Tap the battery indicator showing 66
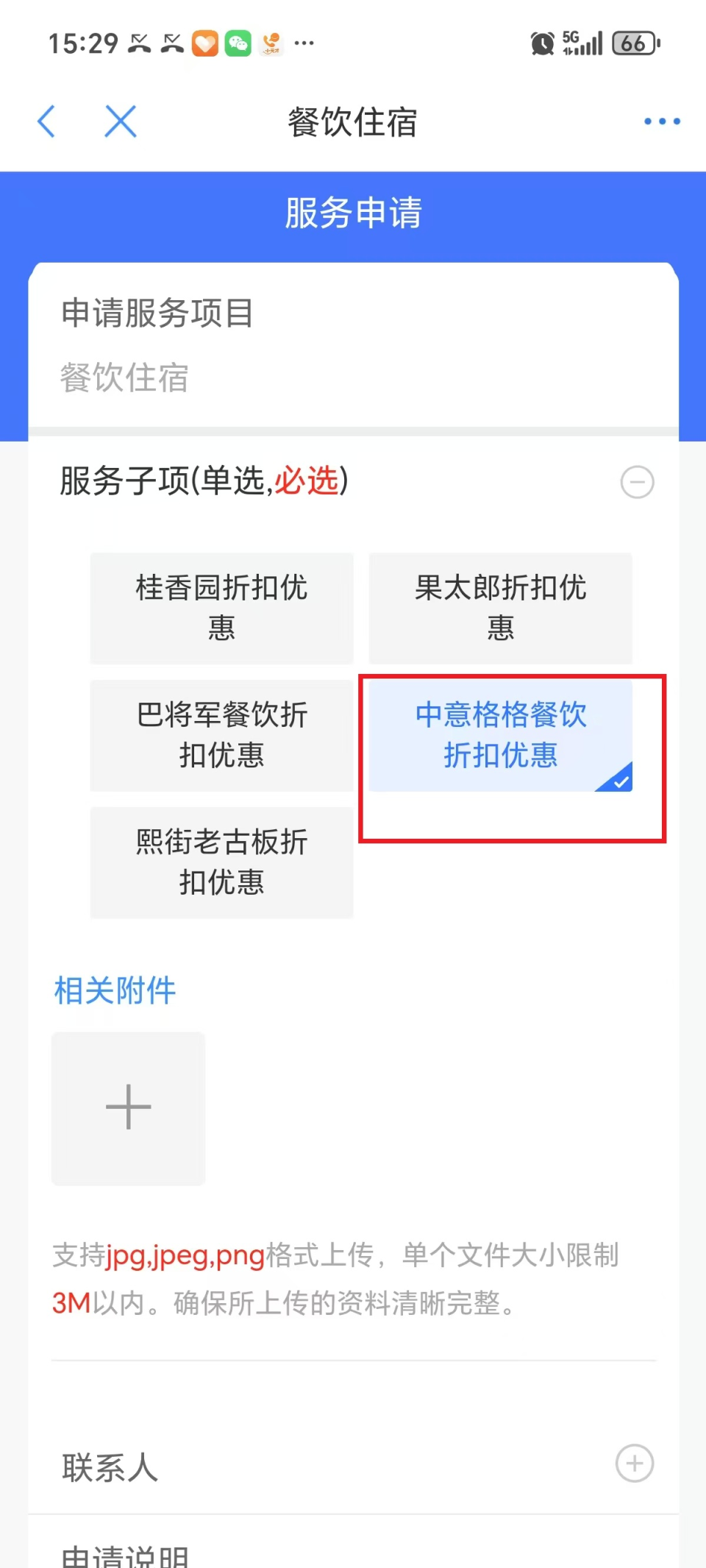The width and height of the screenshot is (706, 1568). (635, 42)
